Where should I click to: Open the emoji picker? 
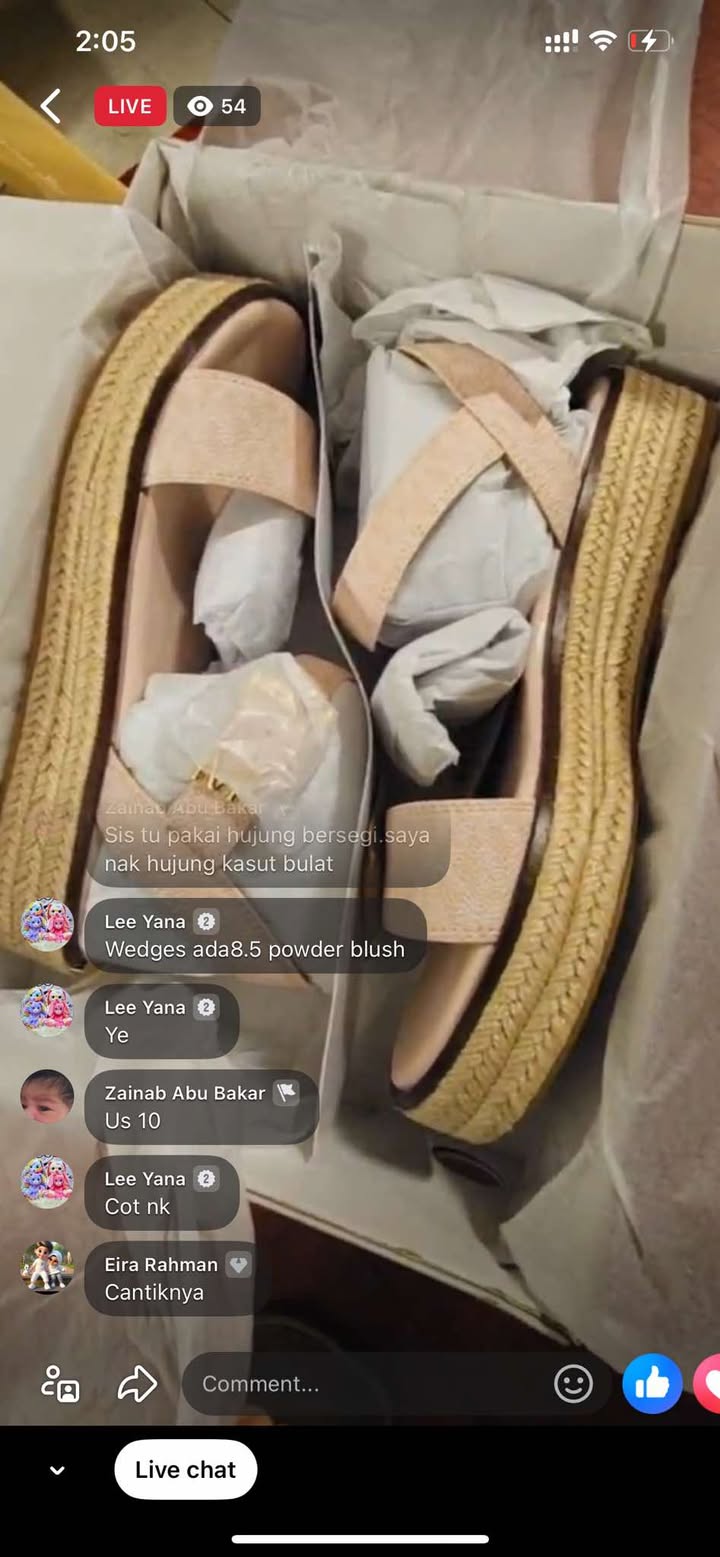coord(573,1384)
